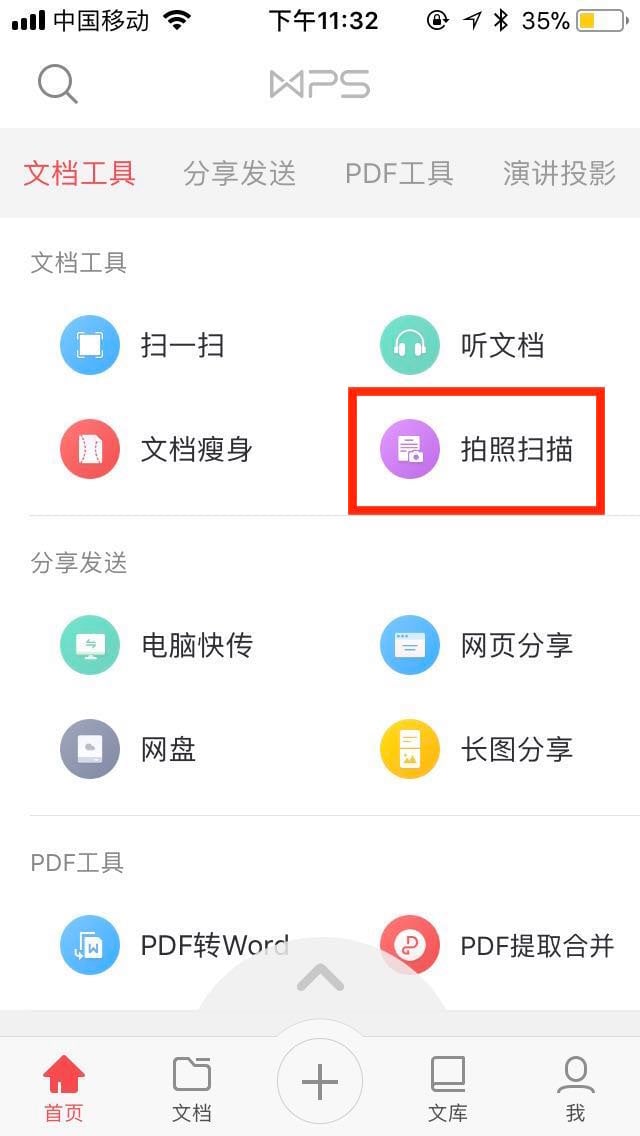This screenshot has width=640, height=1136.
Task: Open the 听文档 tool
Action: click(462, 345)
